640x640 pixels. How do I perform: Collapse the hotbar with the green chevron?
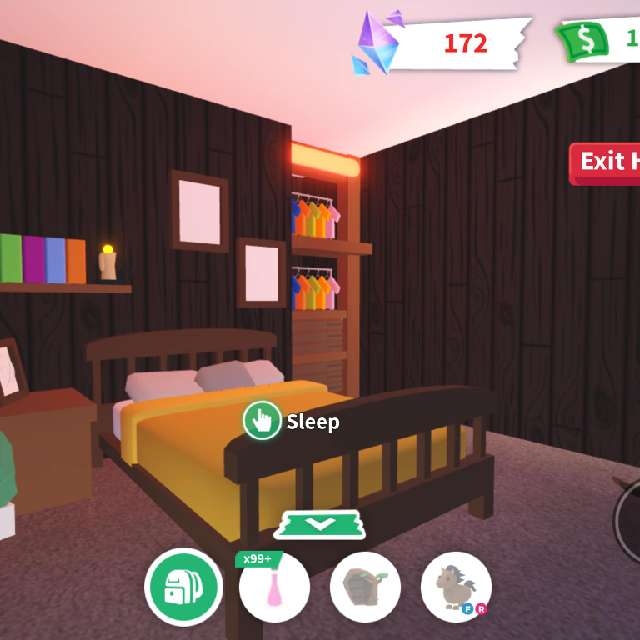(319, 523)
